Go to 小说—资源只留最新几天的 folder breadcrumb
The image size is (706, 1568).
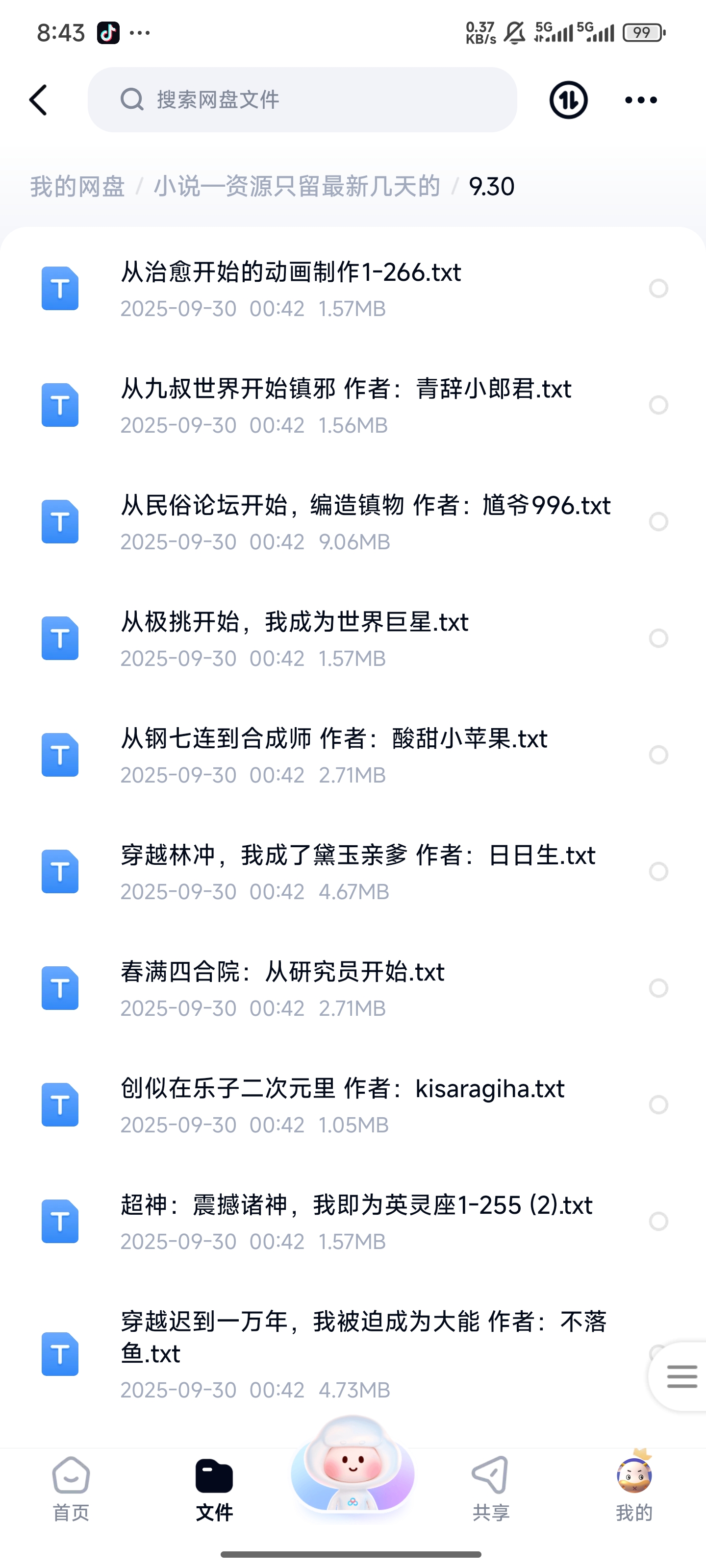297,186
